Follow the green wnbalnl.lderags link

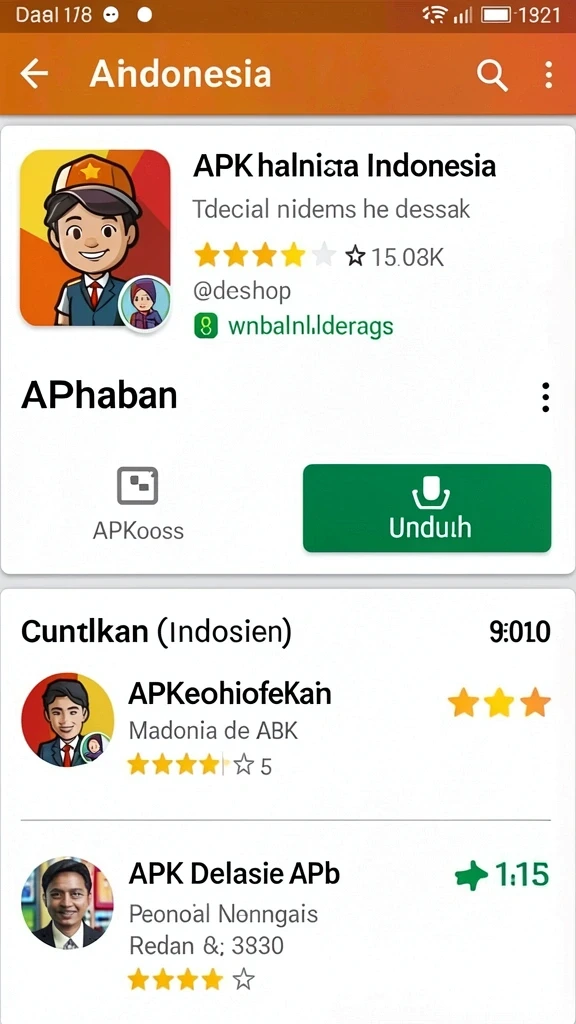(x=311, y=325)
